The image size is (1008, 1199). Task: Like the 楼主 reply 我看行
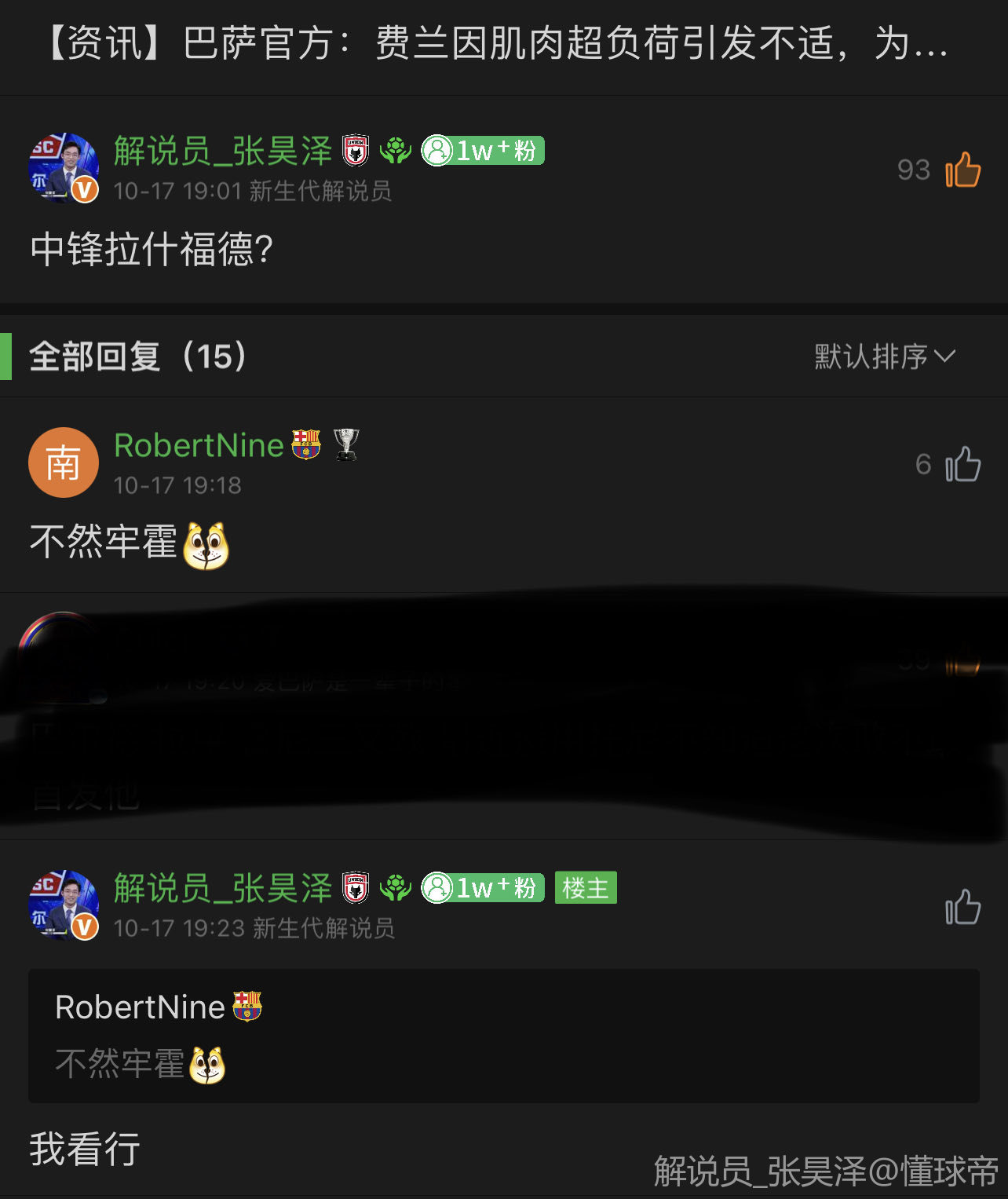[962, 907]
